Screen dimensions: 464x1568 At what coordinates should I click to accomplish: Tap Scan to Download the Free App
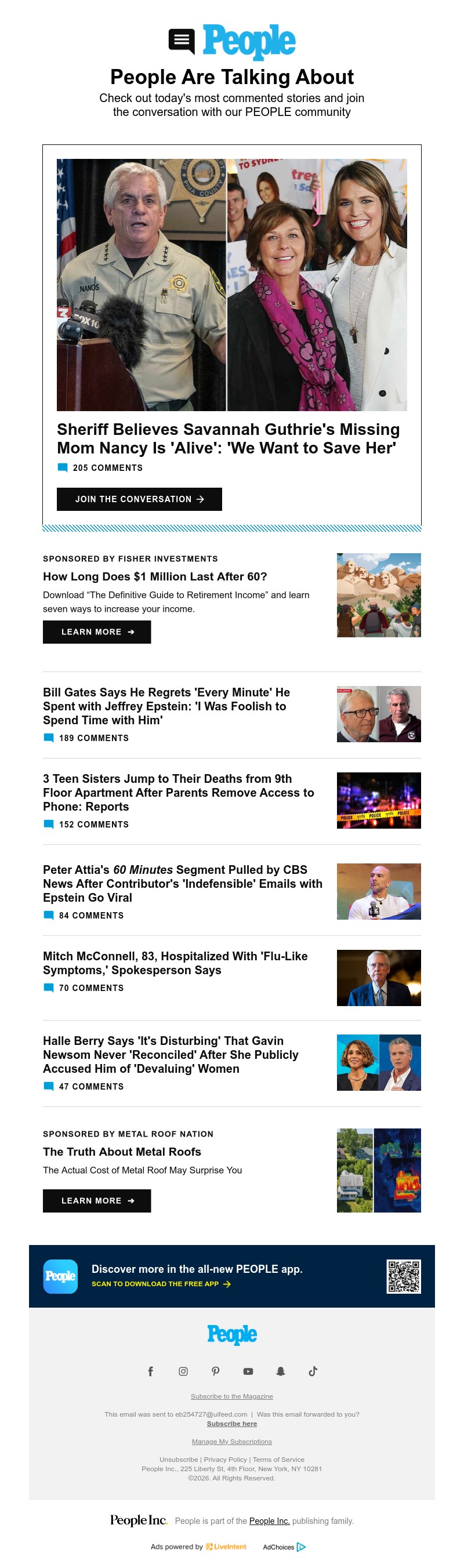(x=161, y=1284)
